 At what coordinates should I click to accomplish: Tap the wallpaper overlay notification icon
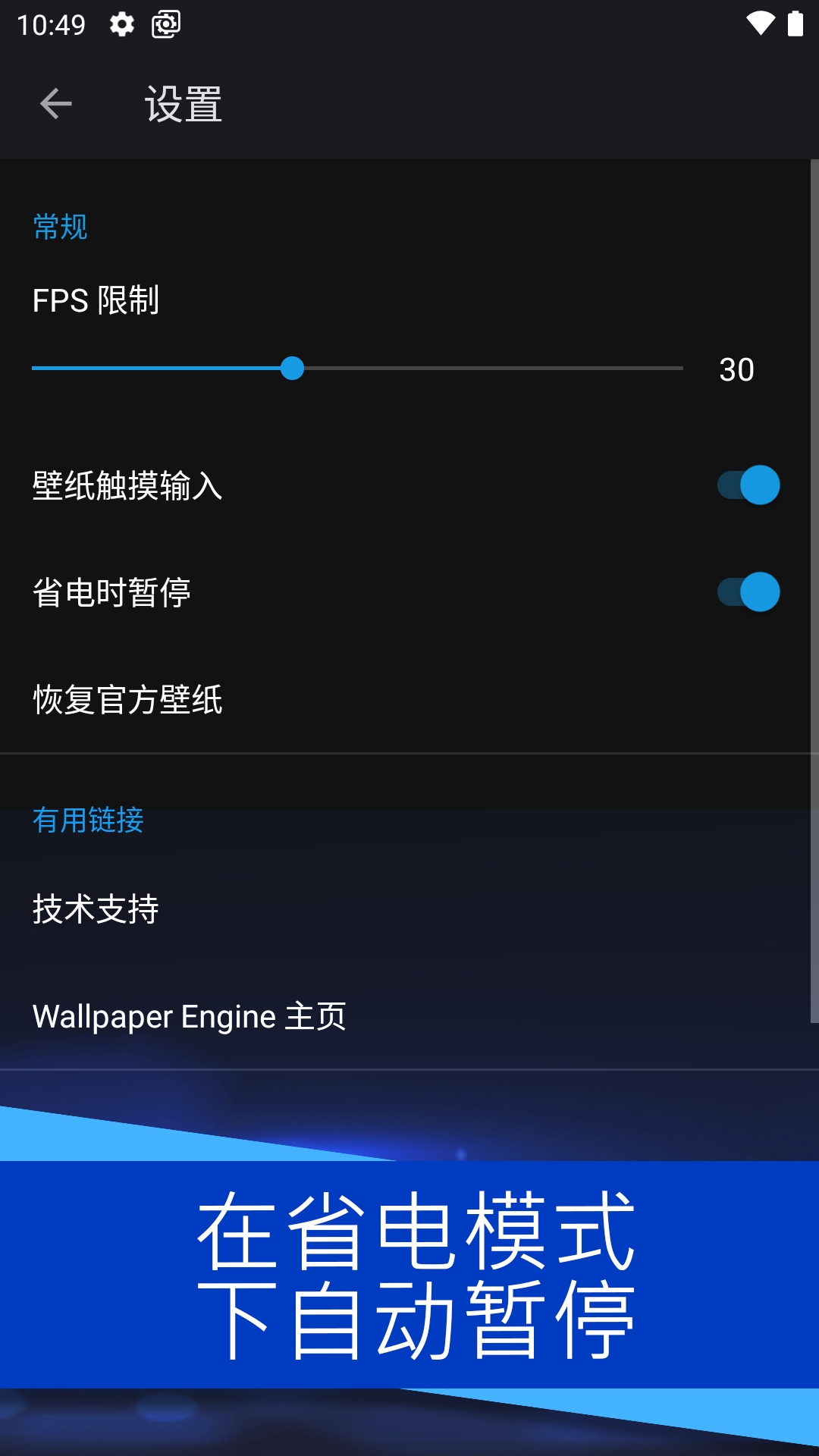click(x=167, y=24)
